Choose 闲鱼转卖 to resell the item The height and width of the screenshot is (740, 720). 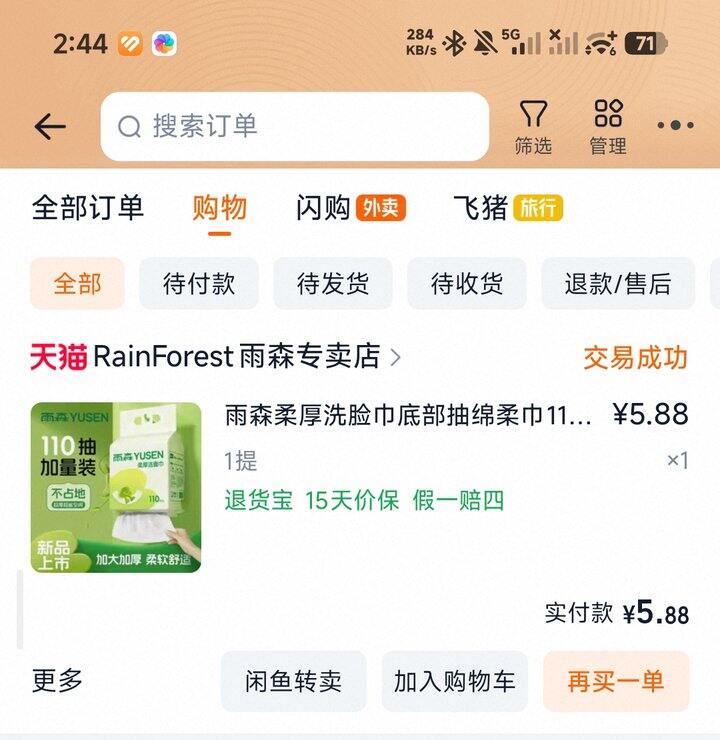[294, 682]
